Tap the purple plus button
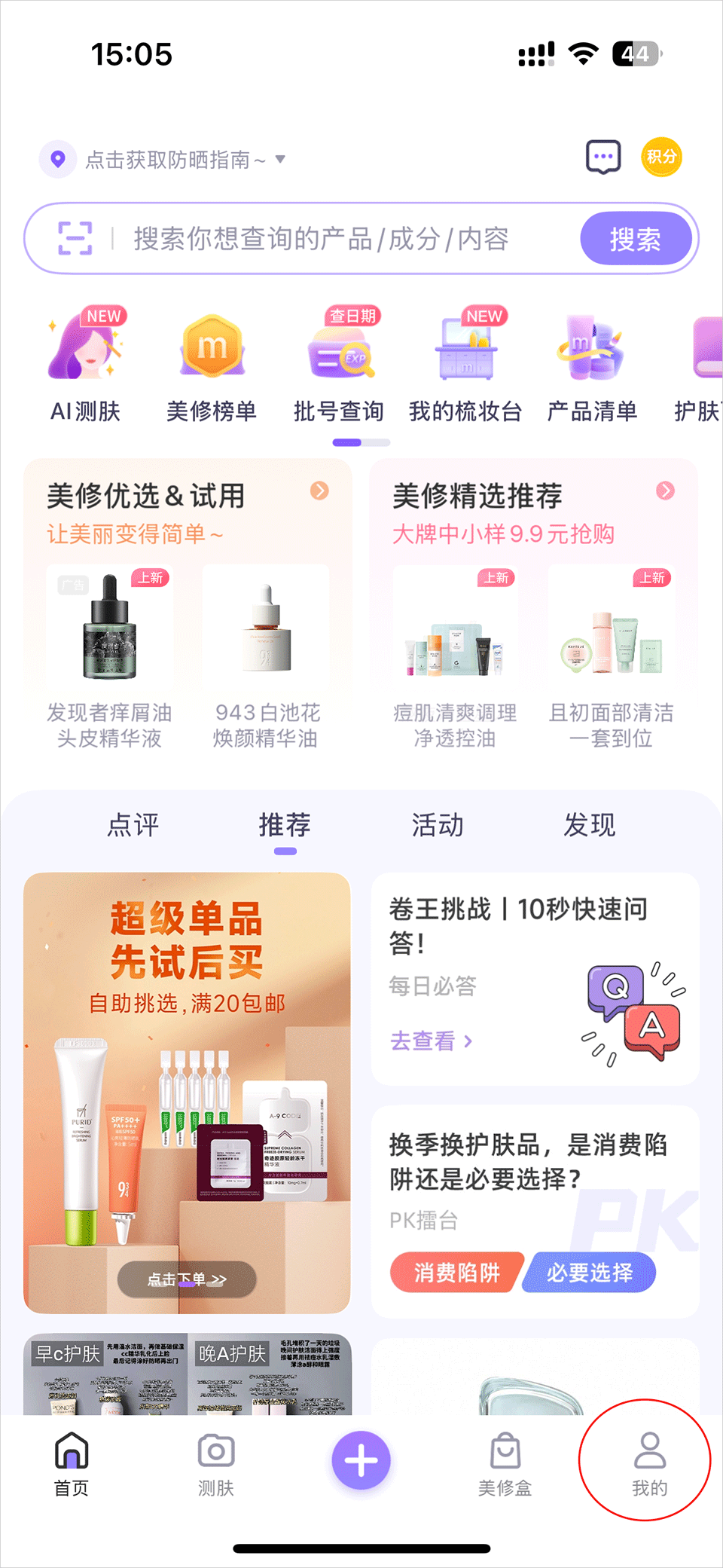This screenshot has width=723, height=1568. click(x=361, y=1460)
